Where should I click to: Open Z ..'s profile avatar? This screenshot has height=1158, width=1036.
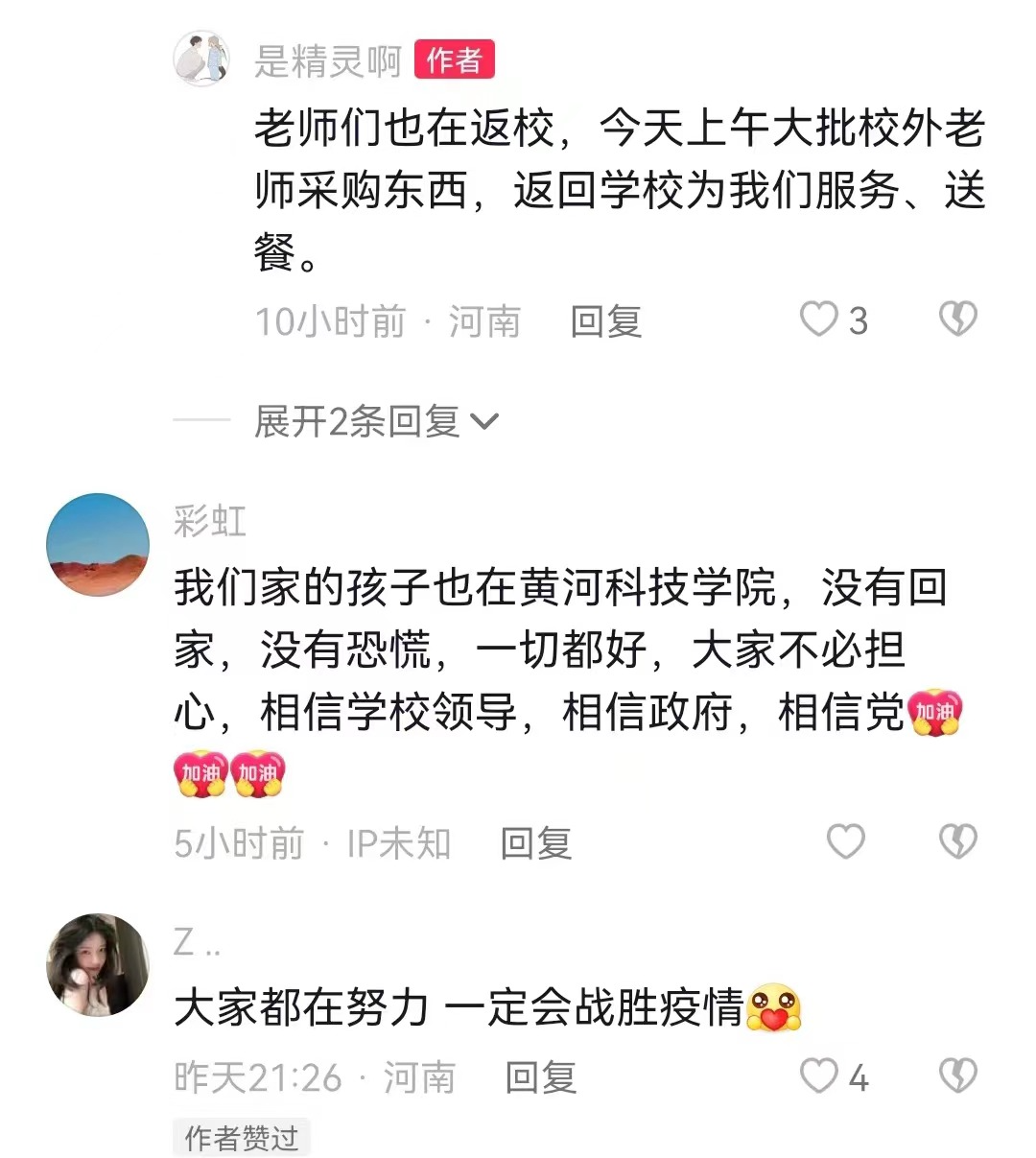click(98, 964)
